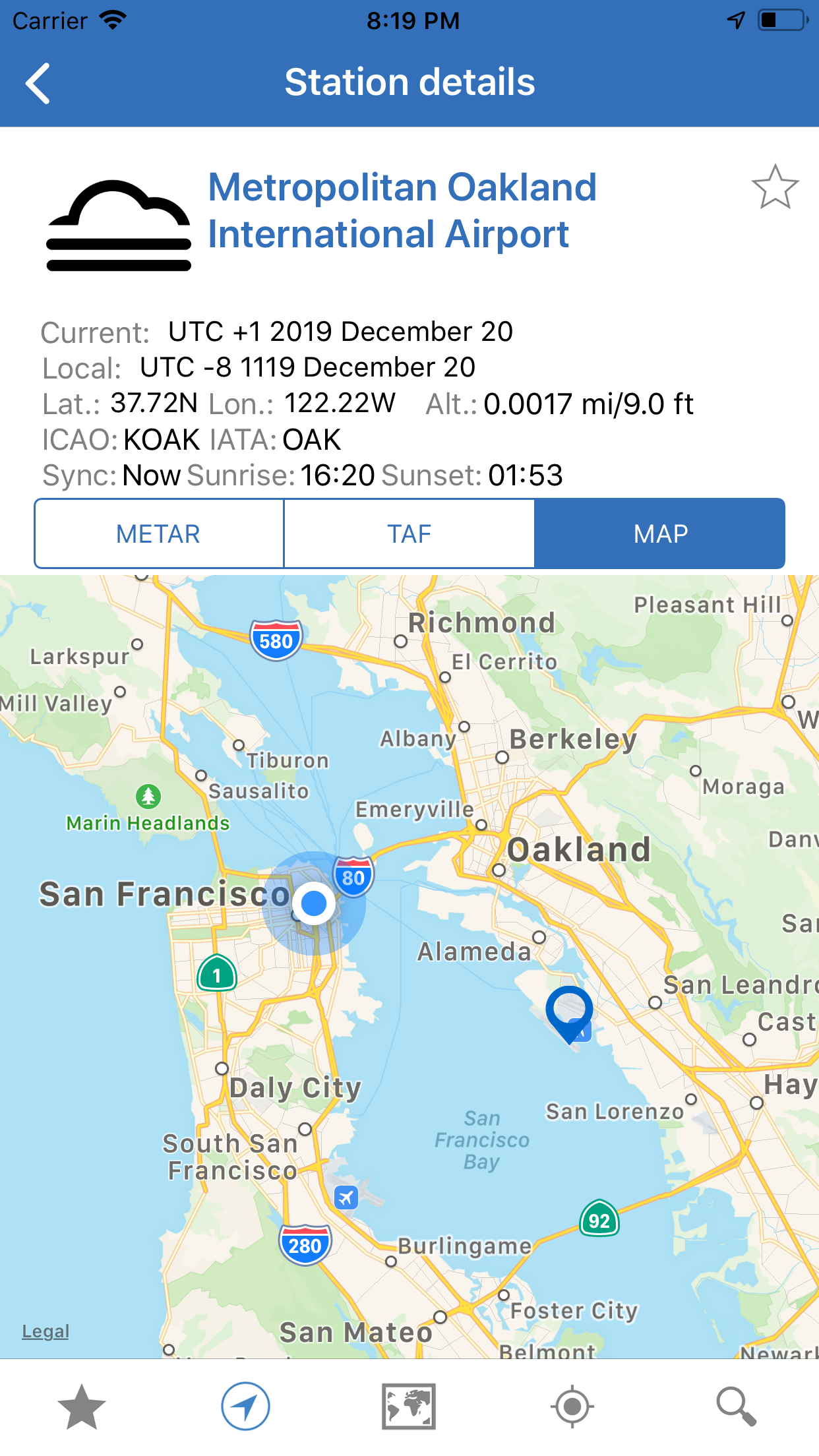Go back from Station details
Image resolution: width=819 pixels, height=1456 pixels.
click(x=38, y=84)
